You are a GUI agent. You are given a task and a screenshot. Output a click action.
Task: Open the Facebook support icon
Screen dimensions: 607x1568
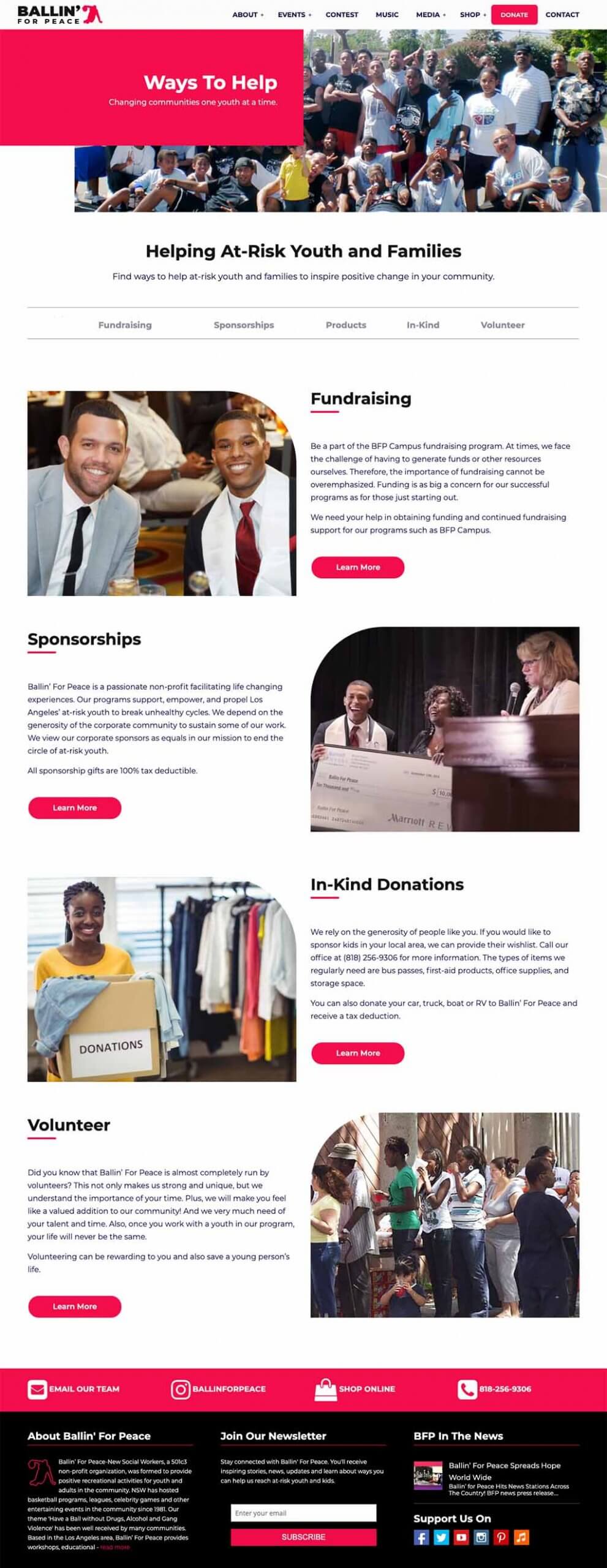[421, 1537]
